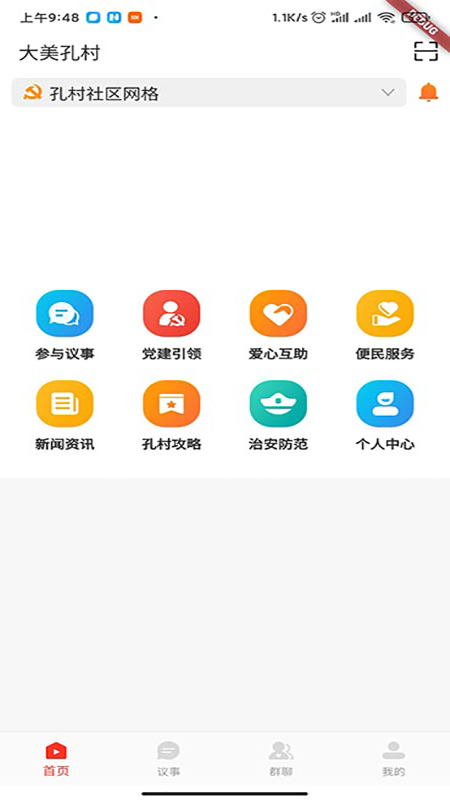Image resolution: width=450 pixels, height=800 pixels.
Task: Open 新闻资讯
Action: (x=65, y=416)
